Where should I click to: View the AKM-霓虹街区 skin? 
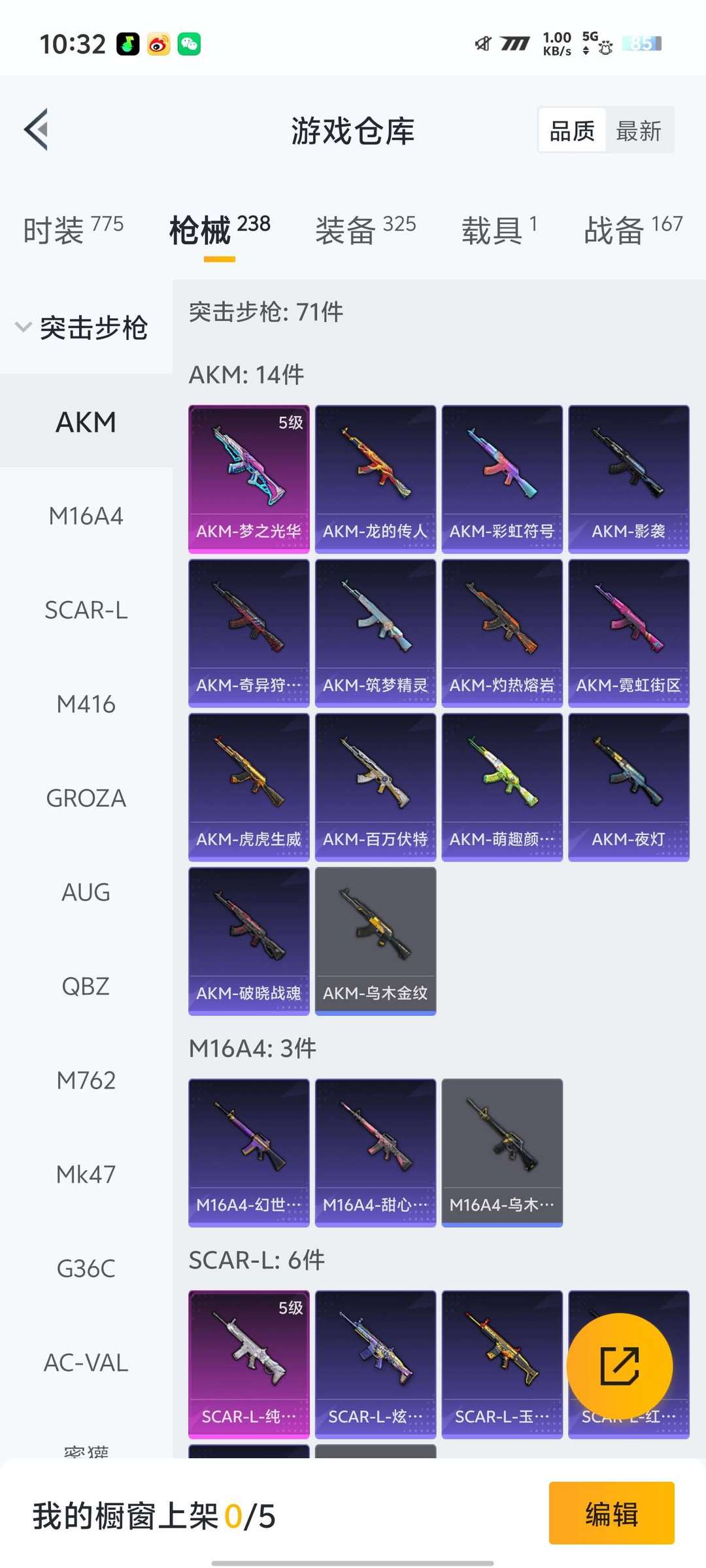629,634
